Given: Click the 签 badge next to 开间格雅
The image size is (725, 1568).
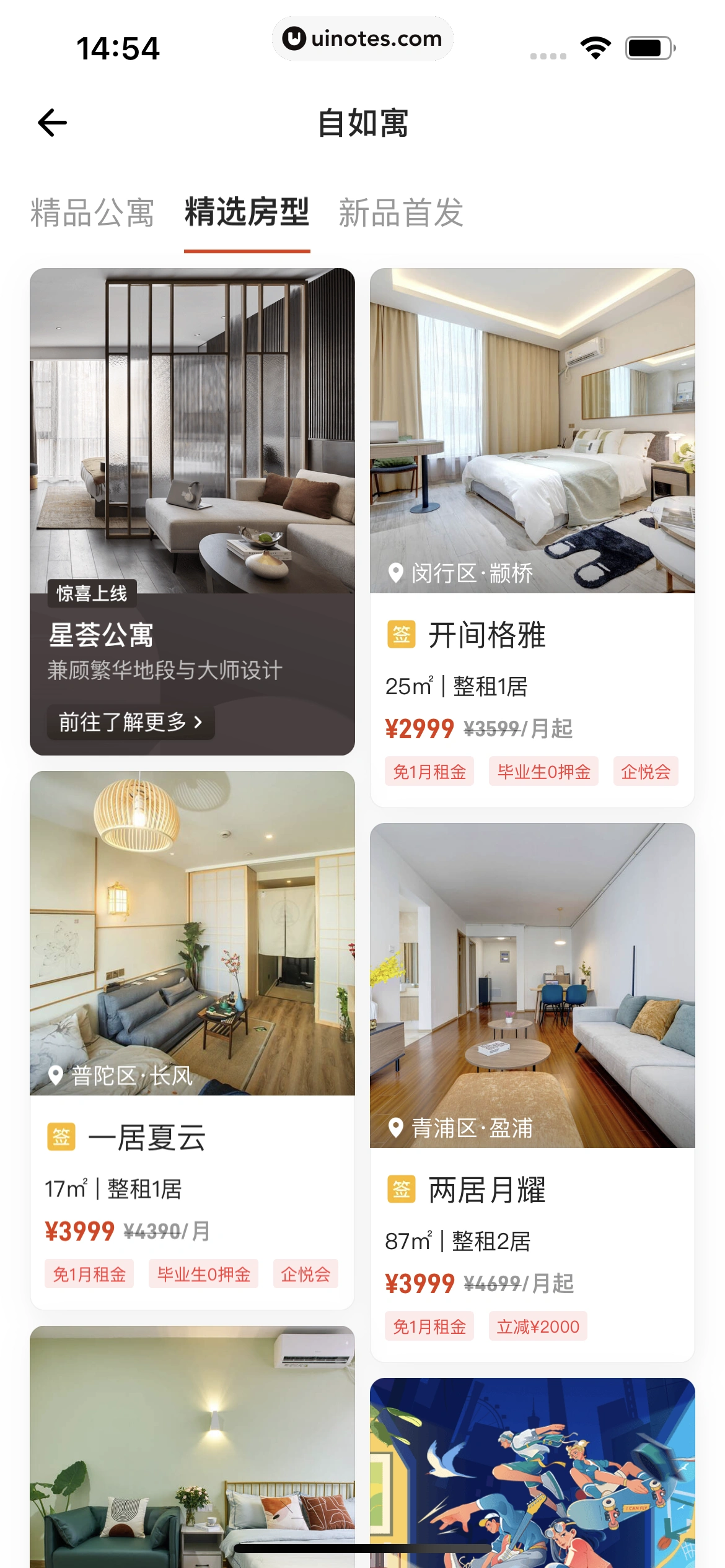Looking at the screenshot, I should coord(402,634).
